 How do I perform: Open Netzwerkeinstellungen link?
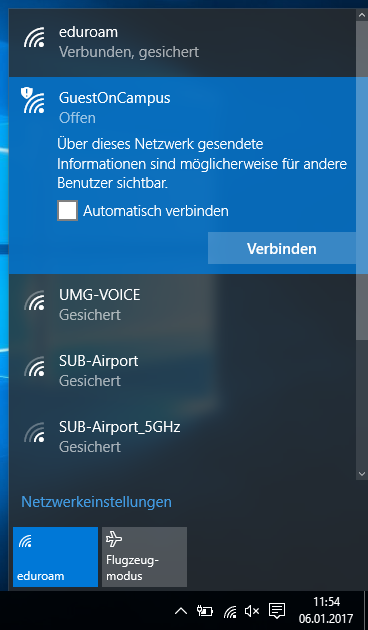[96, 502]
